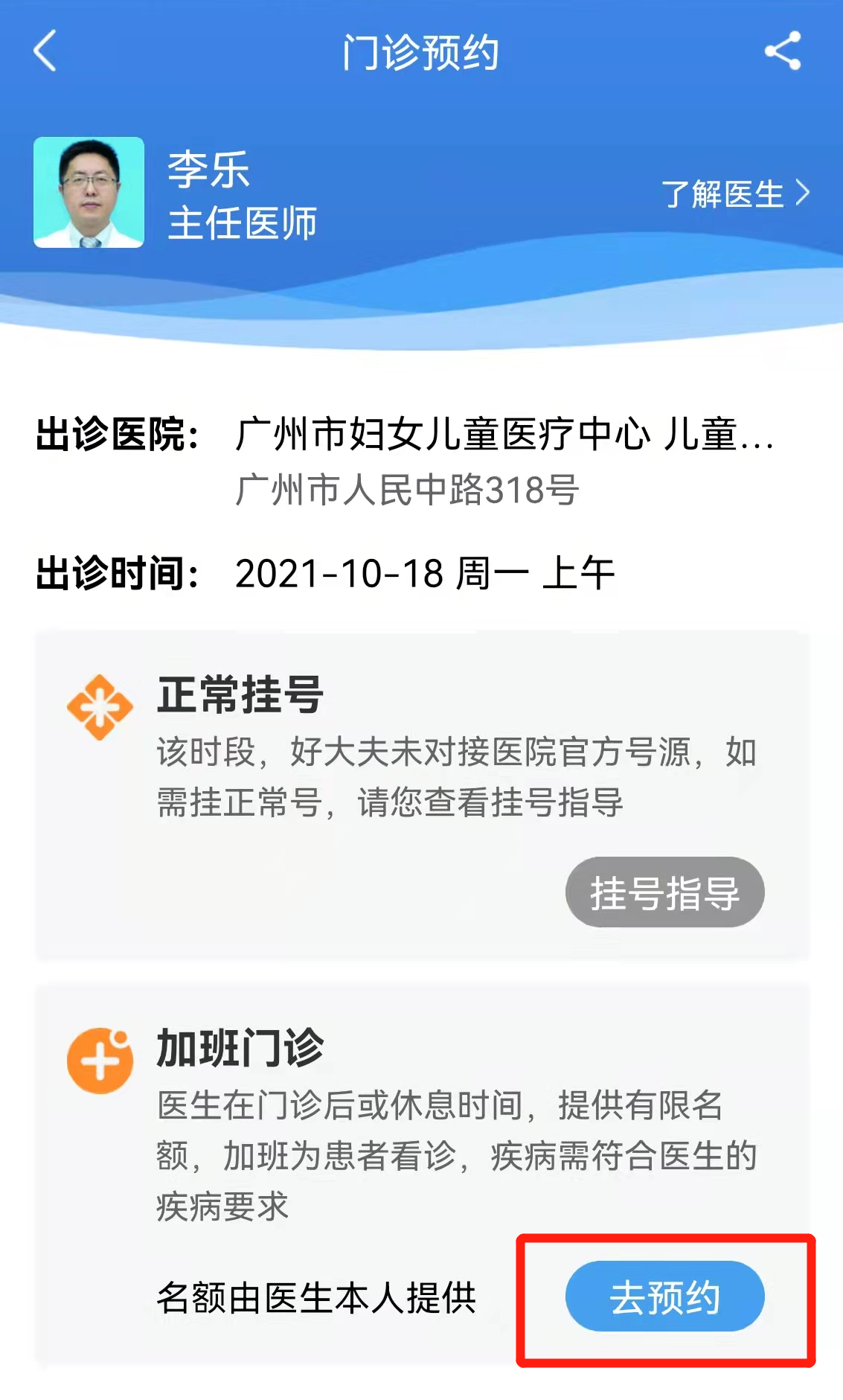Tap 去预约 for 加班门诊
The image size is (843, 1400).
pyautogui.click(x=664, y=1297)
